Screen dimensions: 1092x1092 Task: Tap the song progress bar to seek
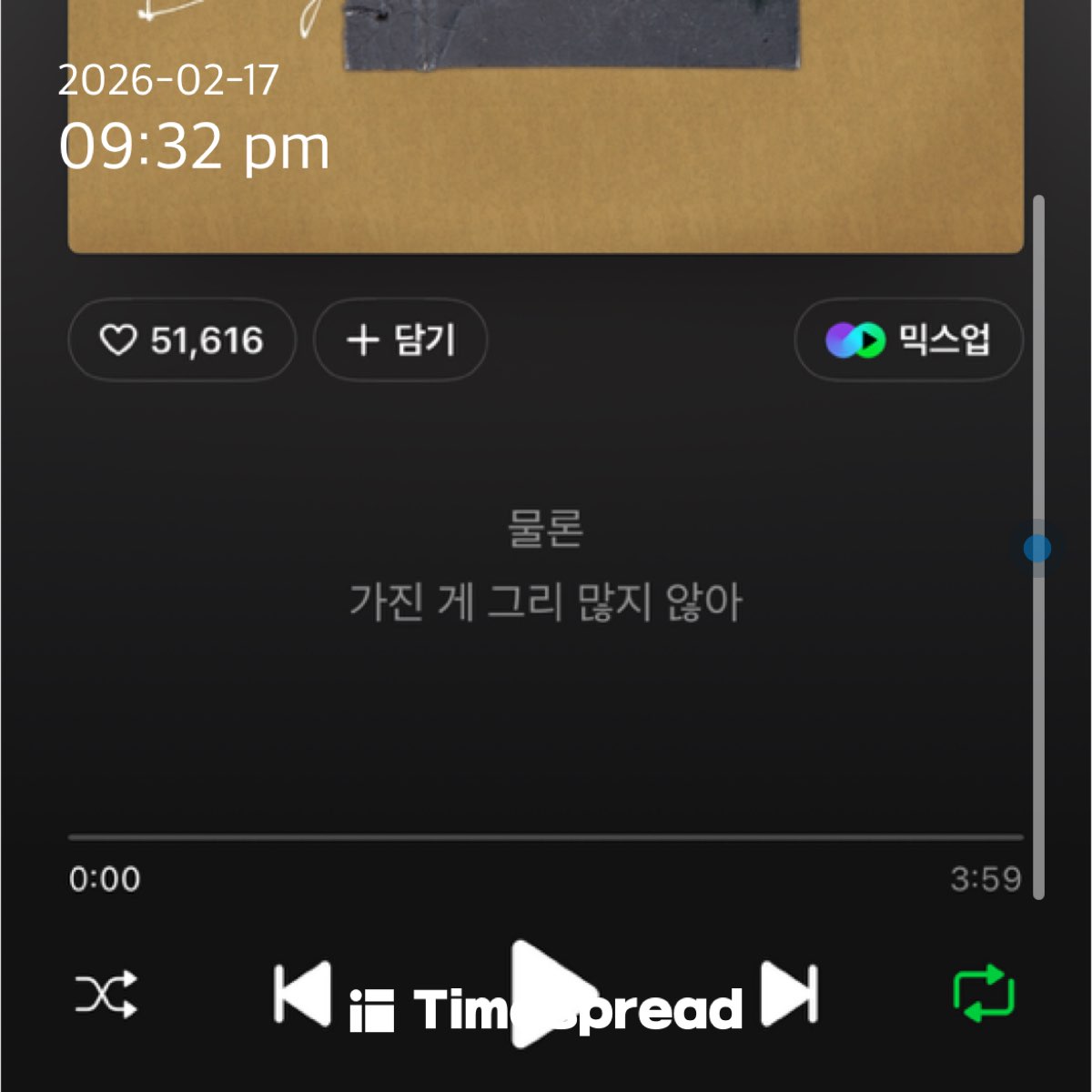[x=546, y=837]
